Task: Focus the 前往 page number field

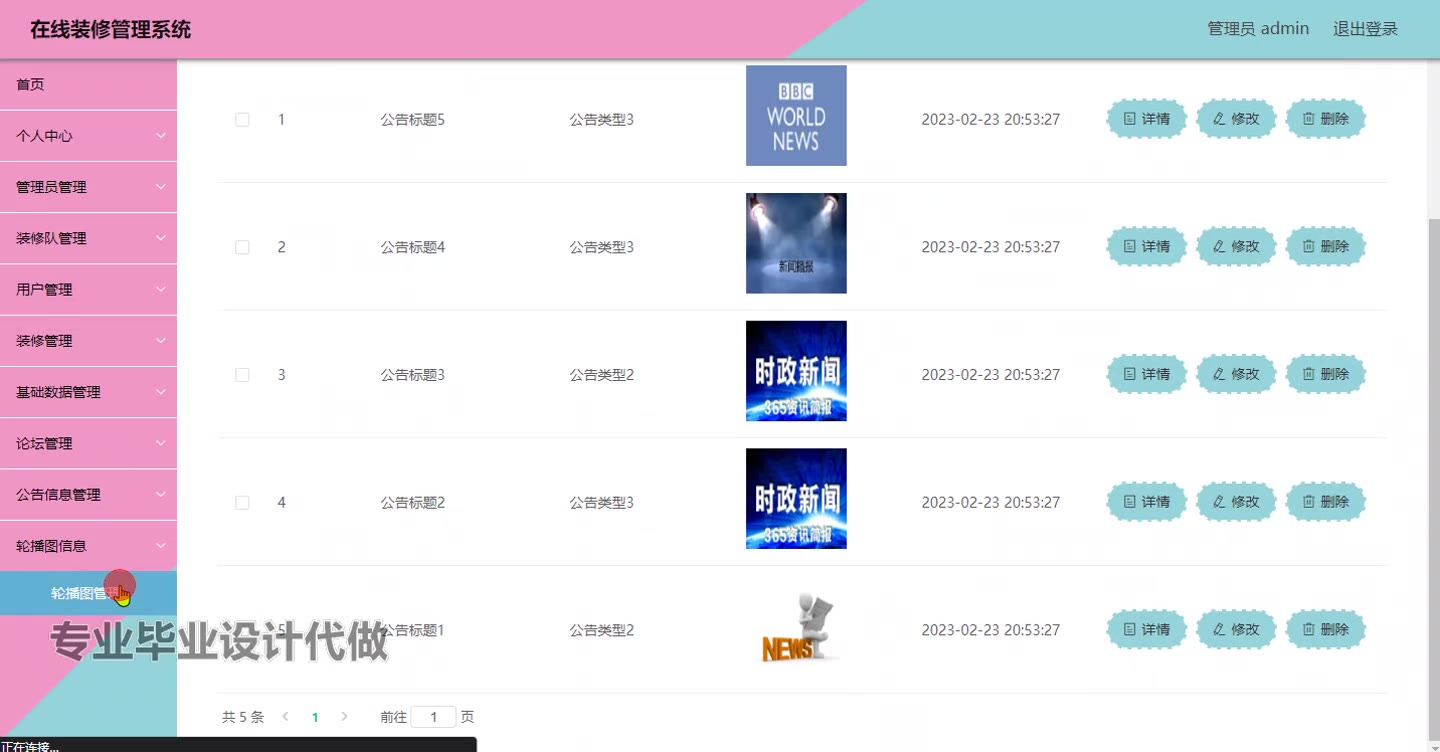Action: 433,717
